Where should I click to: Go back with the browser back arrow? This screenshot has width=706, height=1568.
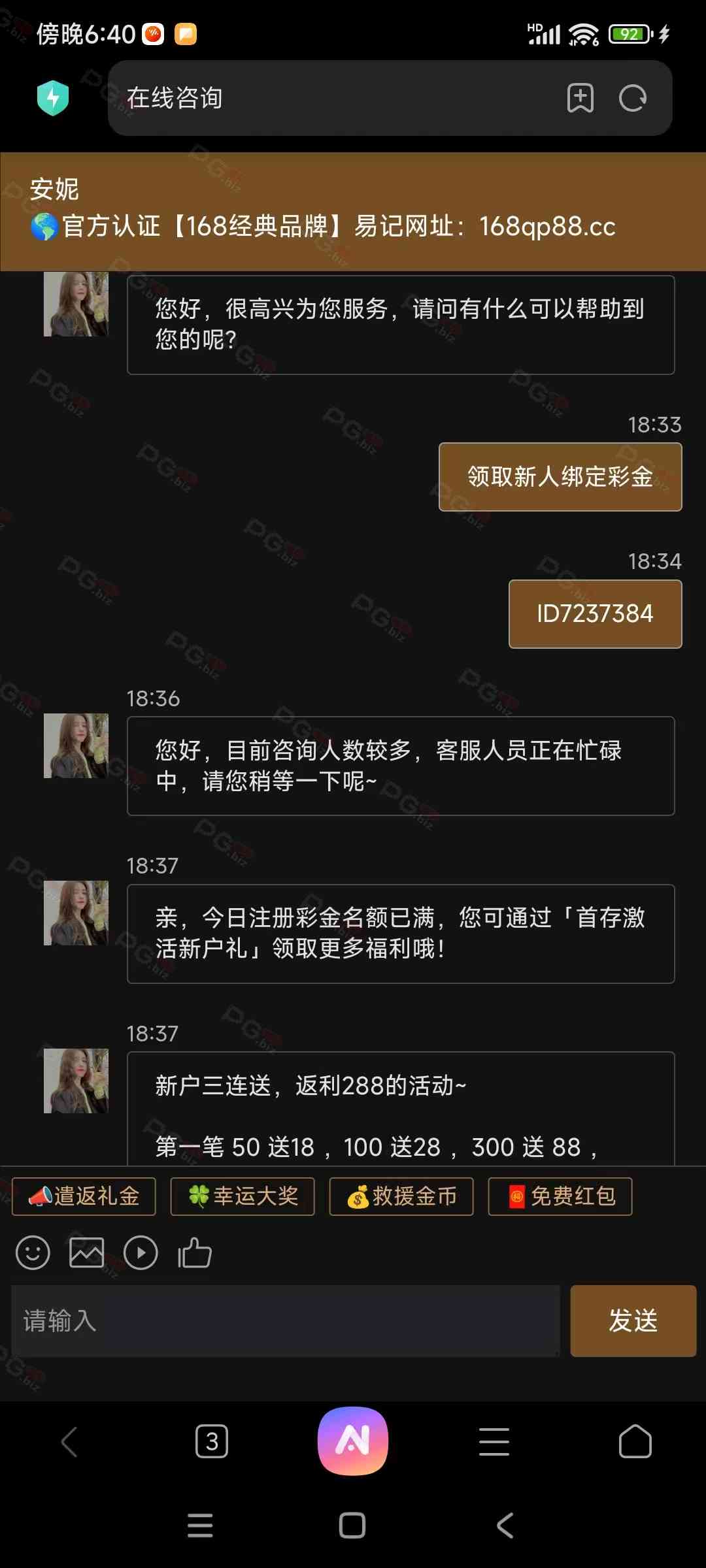(69, 1441)
